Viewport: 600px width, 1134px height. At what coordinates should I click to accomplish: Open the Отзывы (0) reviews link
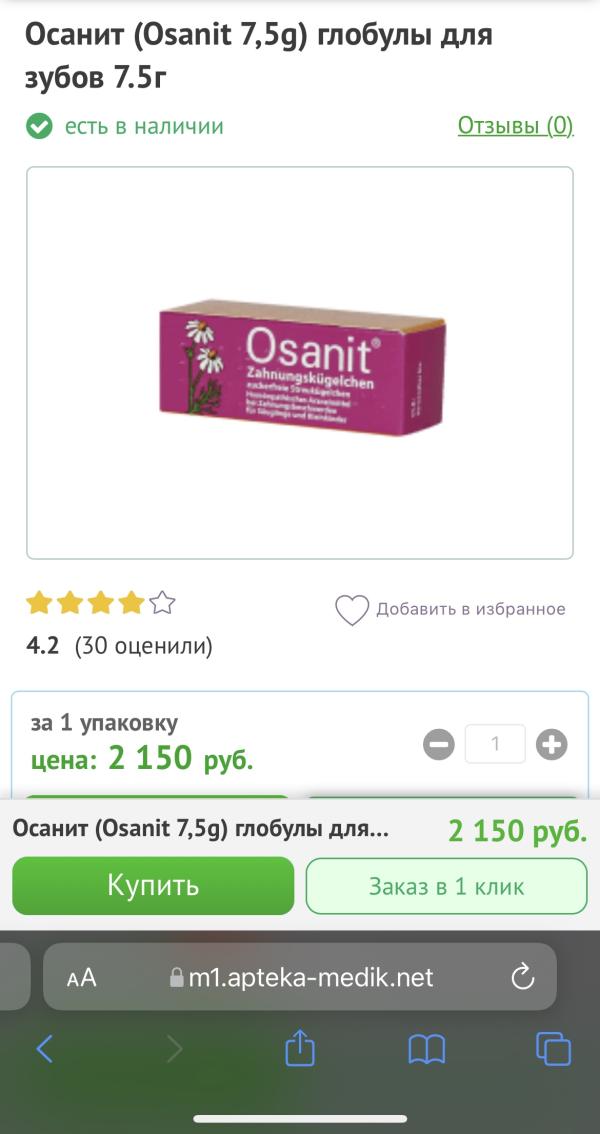tap(515, 126)
